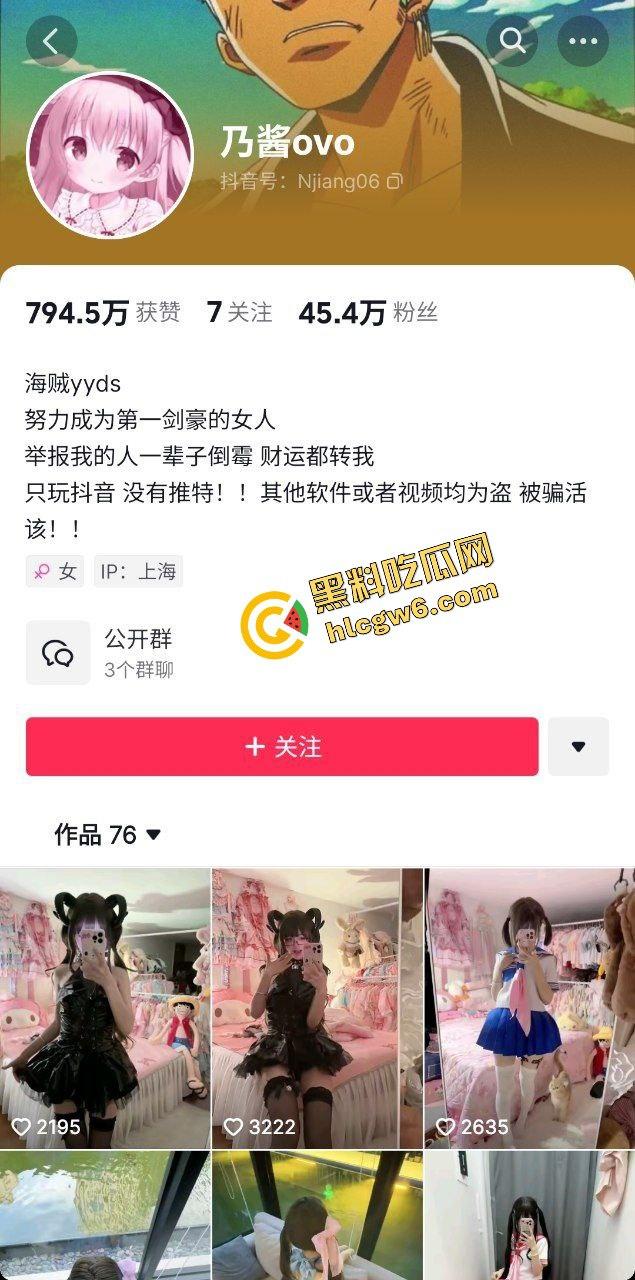The width and height of the screenshot is (635, 1280).
Task: Open the three-dot overflow menu
Action: click(583, 41)
